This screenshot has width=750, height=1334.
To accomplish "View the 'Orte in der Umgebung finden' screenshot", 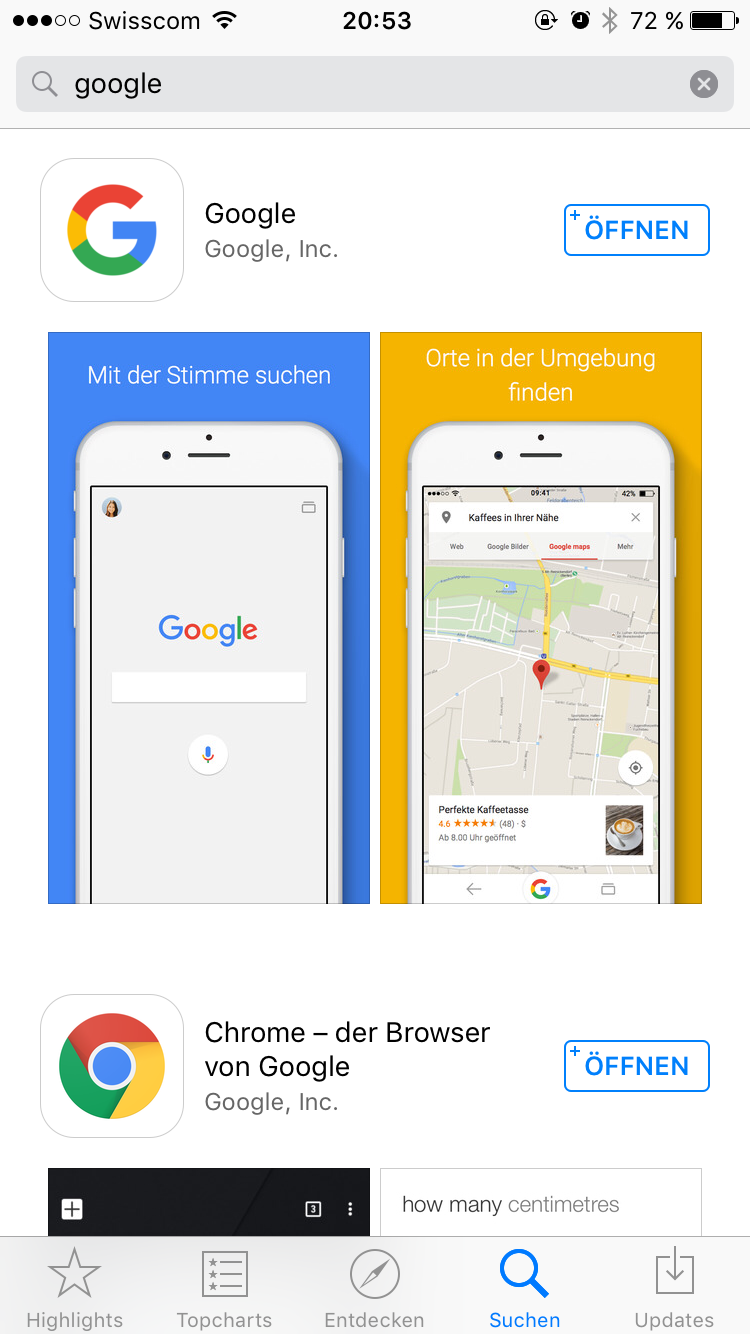I will tap(541, 618).
